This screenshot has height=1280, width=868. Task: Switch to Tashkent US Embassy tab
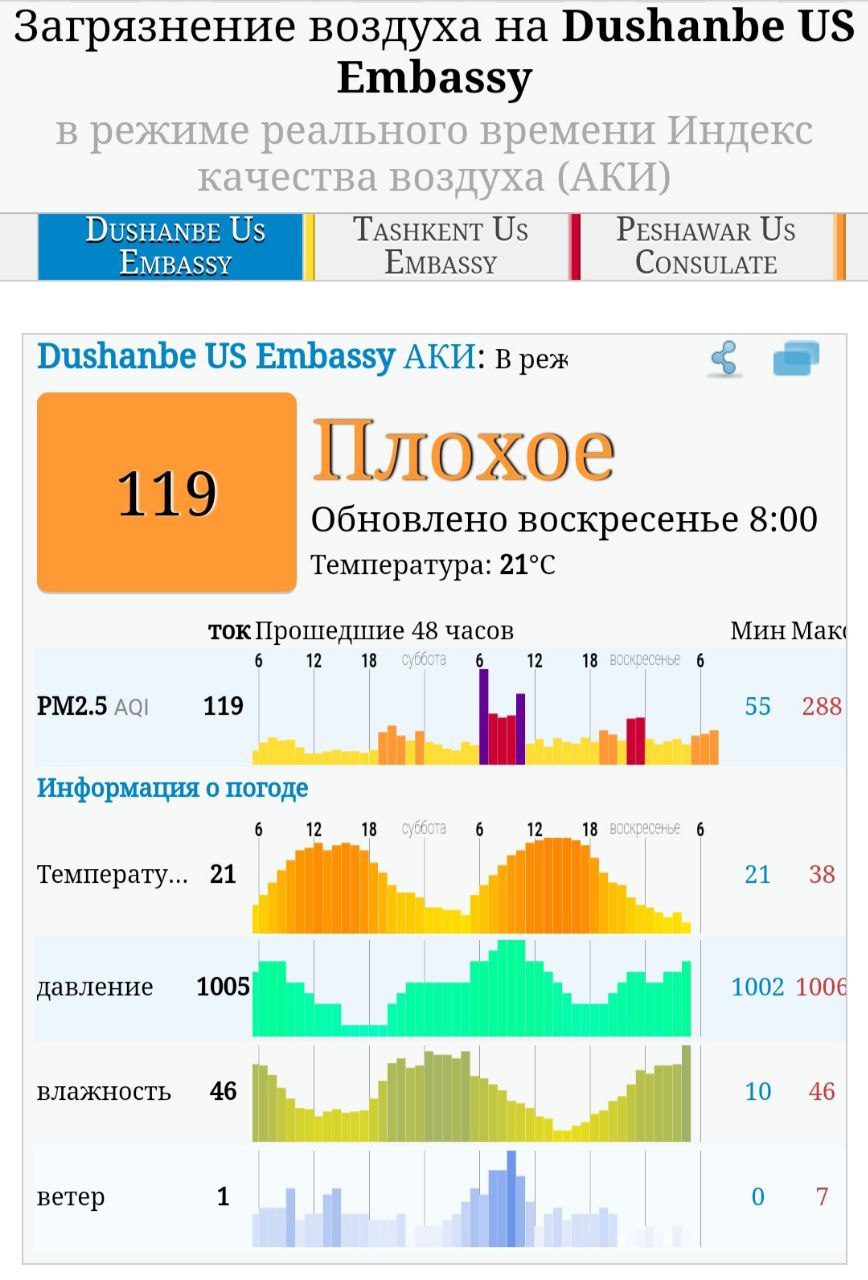pos(441,246)
